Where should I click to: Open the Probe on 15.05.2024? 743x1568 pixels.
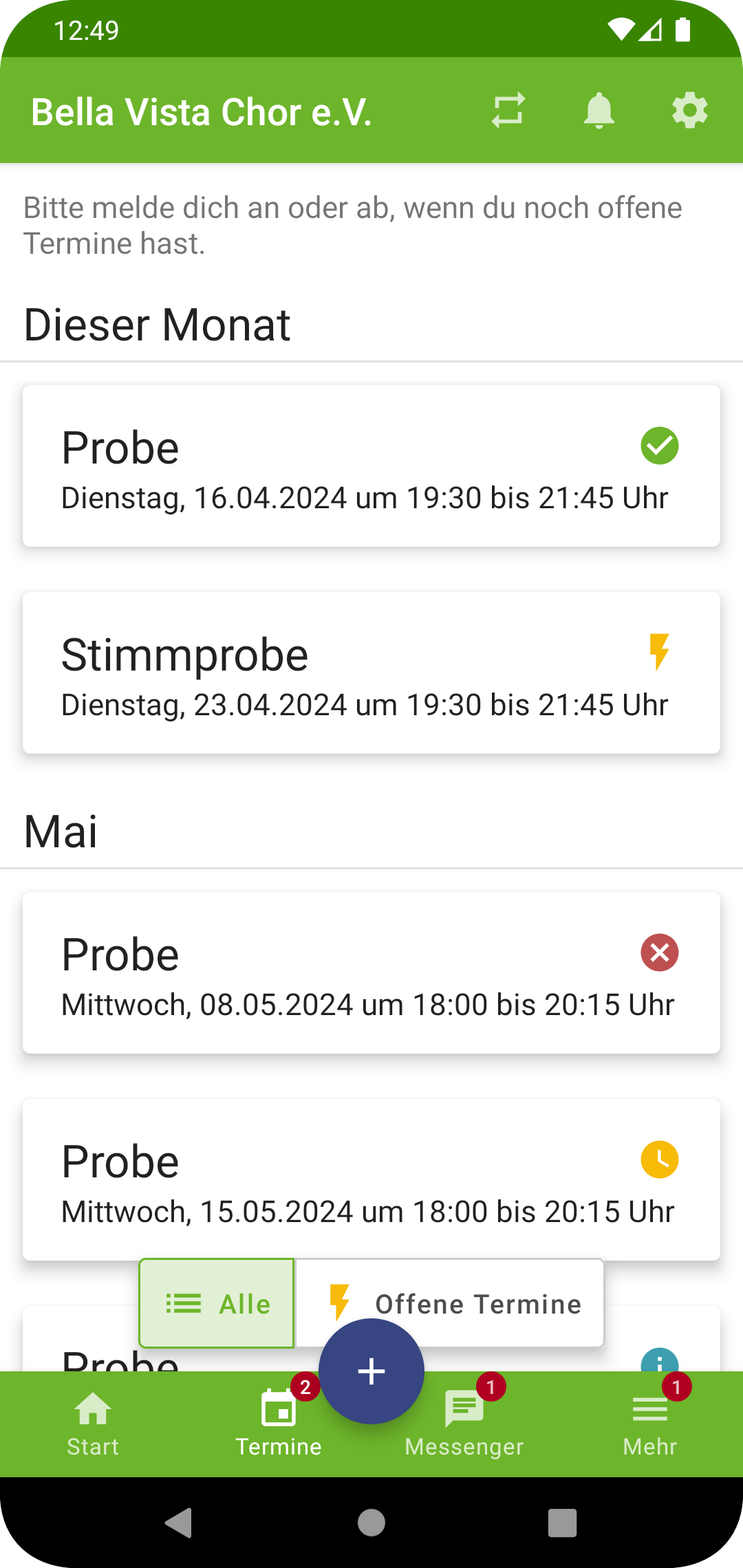(x=371, y=1180)
